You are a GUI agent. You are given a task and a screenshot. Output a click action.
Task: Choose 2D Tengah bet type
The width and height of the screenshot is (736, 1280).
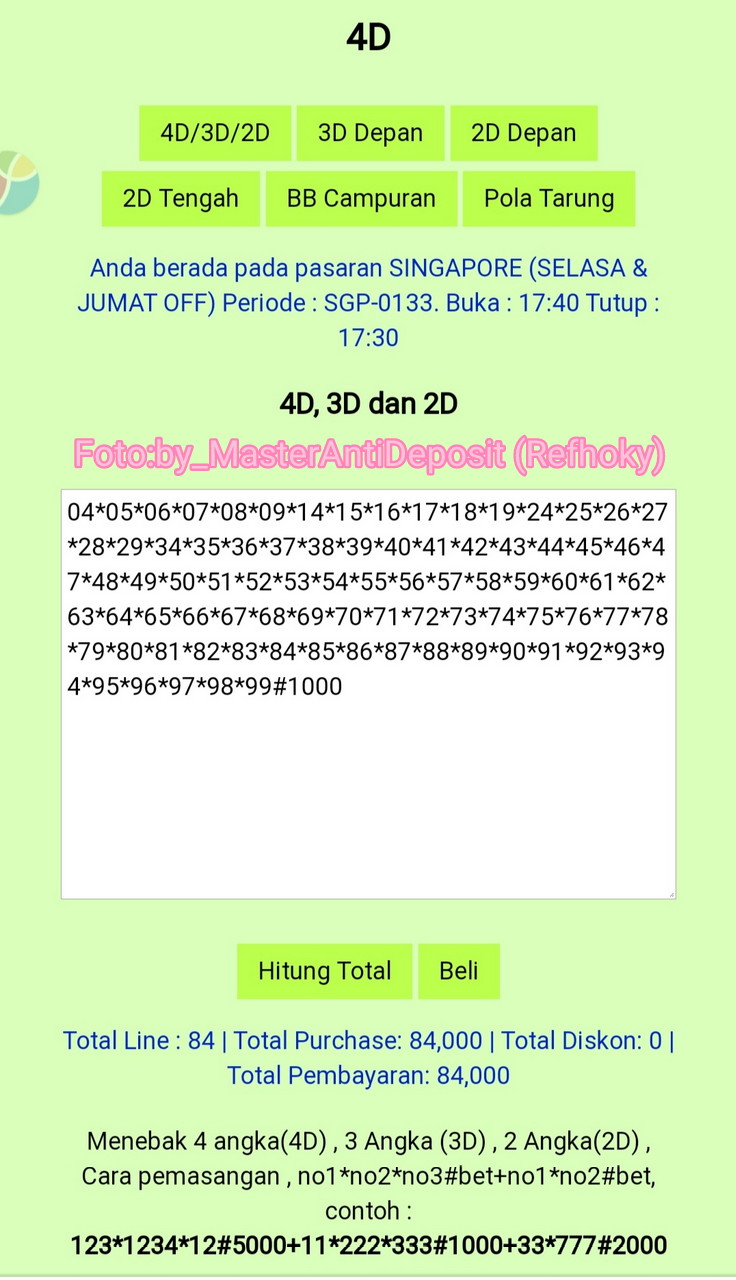pyautogui.click(x=181, y=198)
